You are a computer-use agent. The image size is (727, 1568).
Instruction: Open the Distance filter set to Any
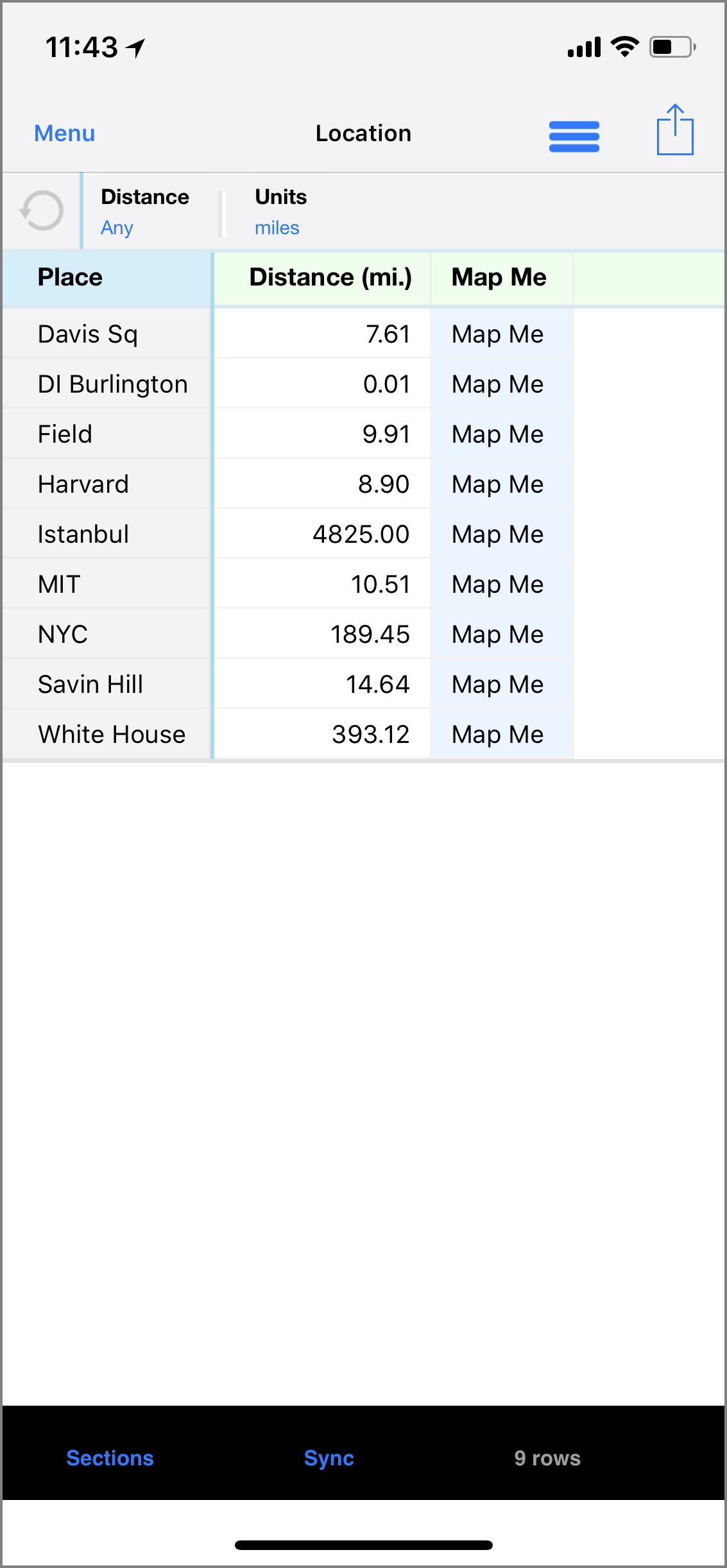[144, 212]
